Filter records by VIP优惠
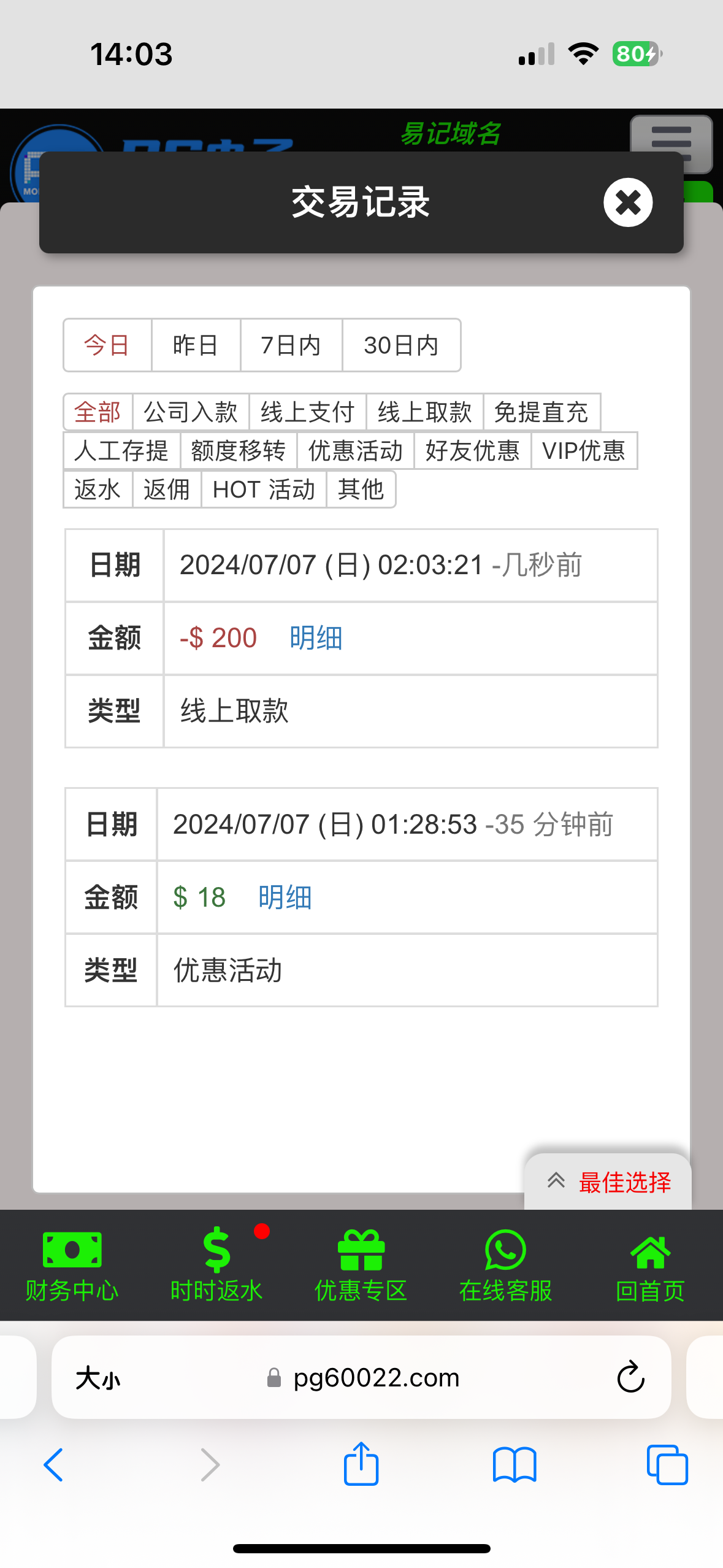Screen dimensions: 723x1568 click(x=584, y=450)
